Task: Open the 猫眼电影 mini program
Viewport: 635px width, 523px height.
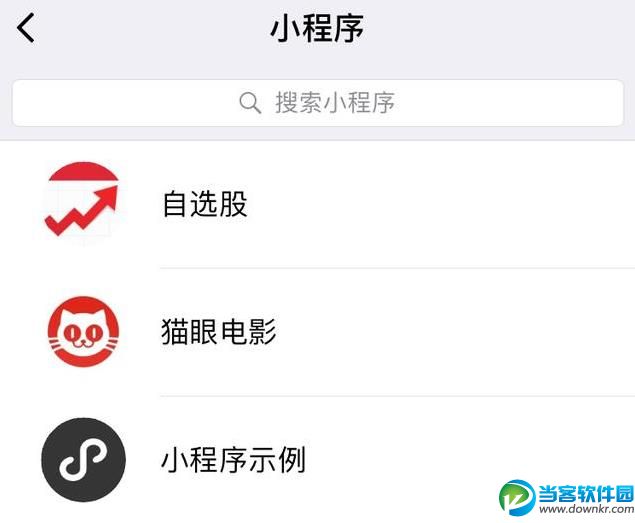Action: coord(218,332)
